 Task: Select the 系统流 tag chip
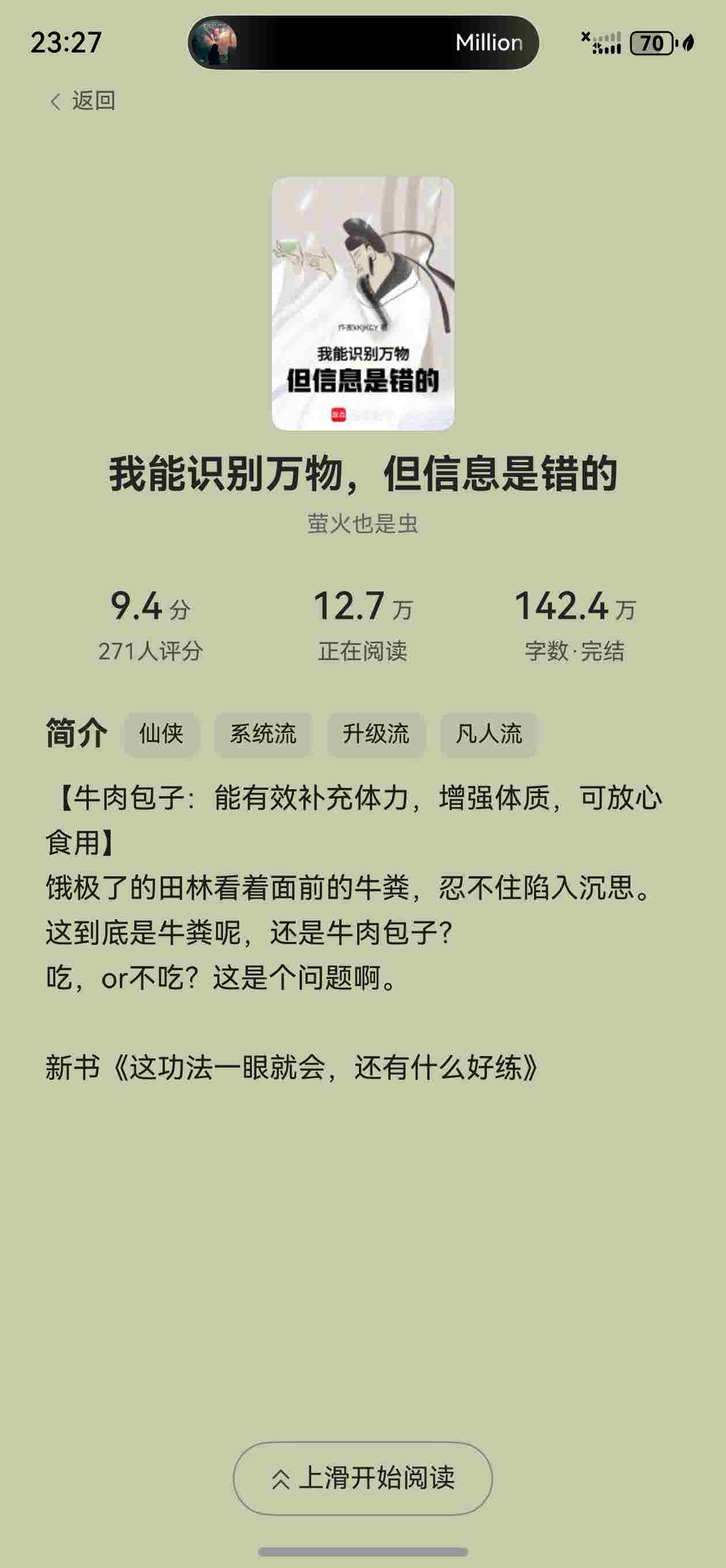263,734
